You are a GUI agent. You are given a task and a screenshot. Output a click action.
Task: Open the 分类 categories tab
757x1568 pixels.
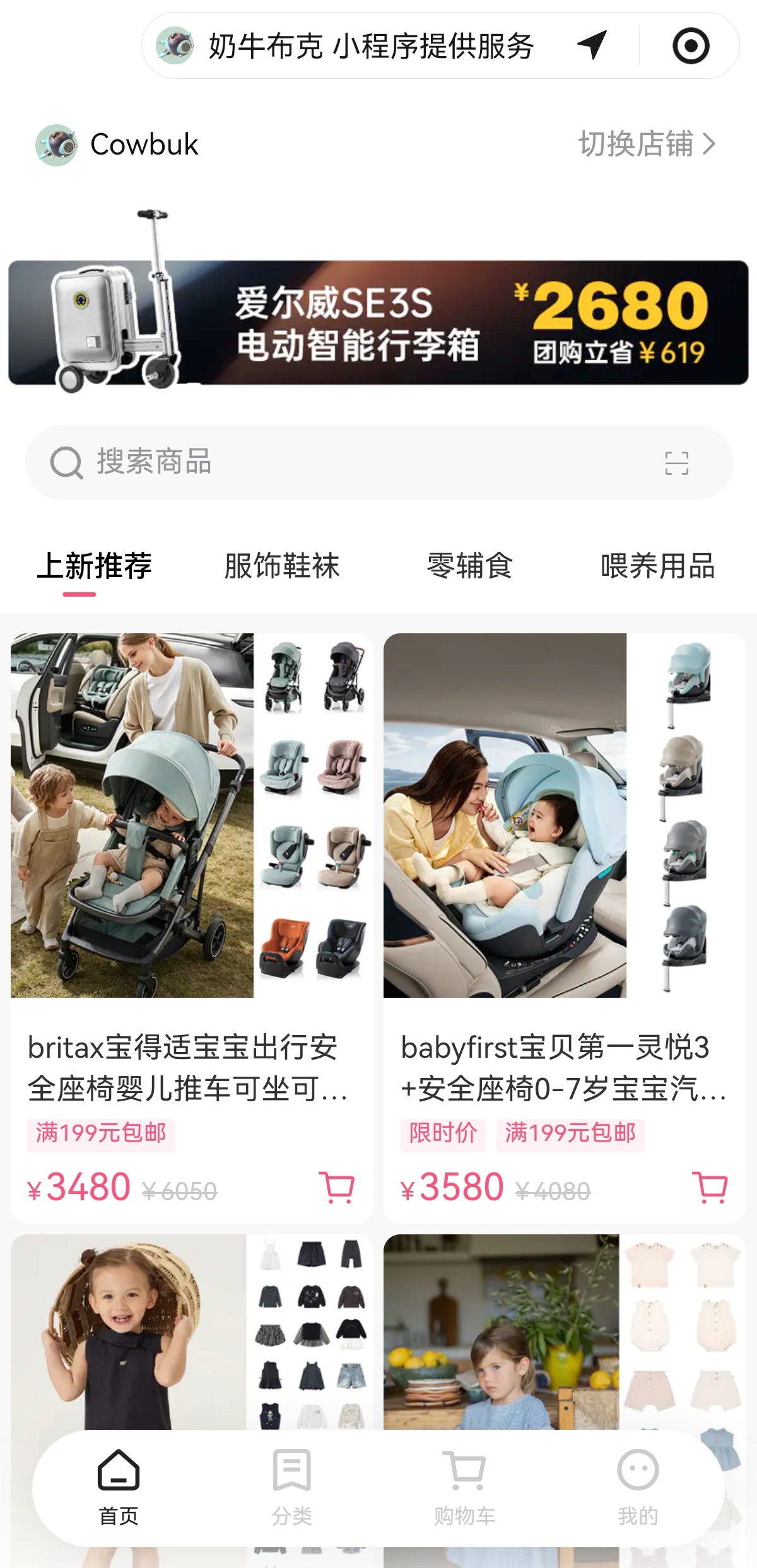[291, 1487]
